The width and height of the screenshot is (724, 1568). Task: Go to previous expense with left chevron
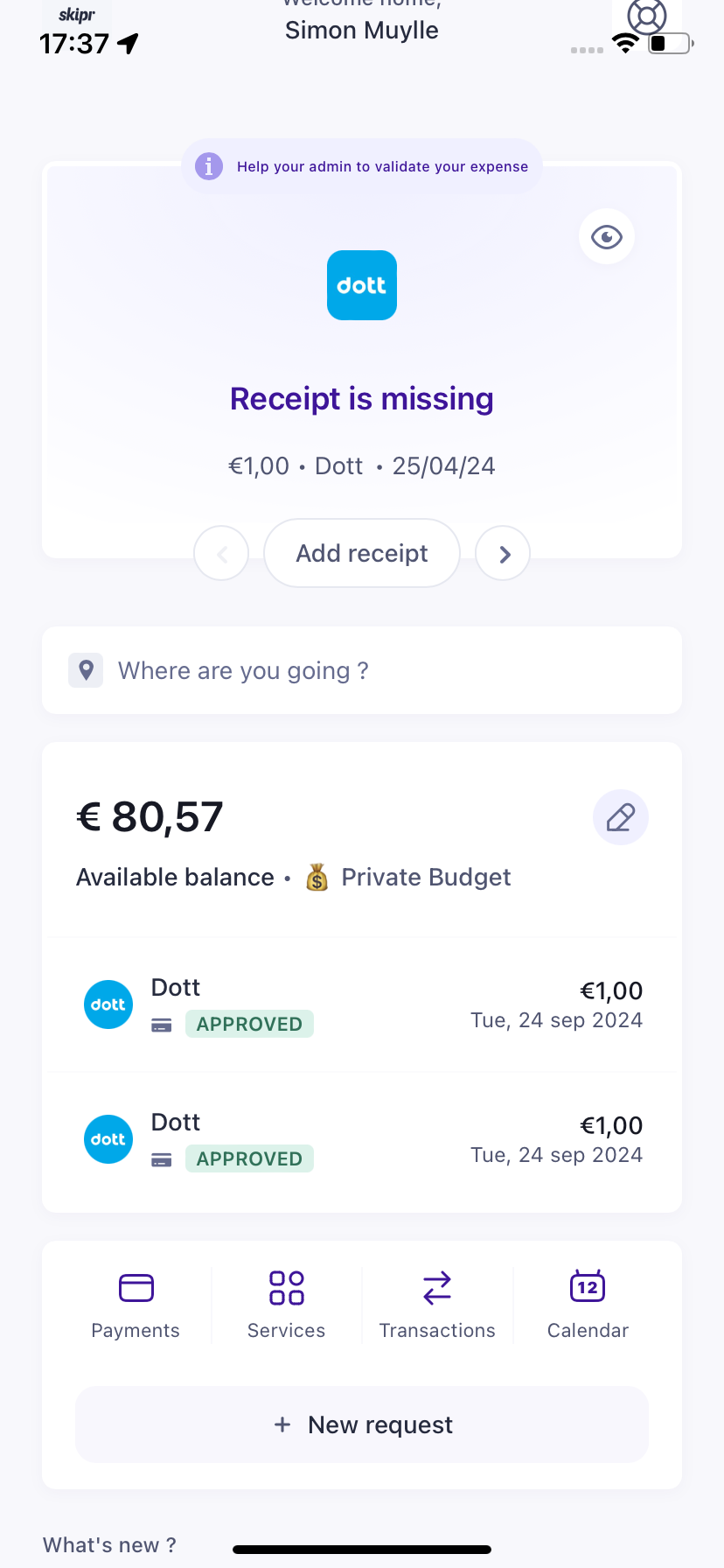220,553
